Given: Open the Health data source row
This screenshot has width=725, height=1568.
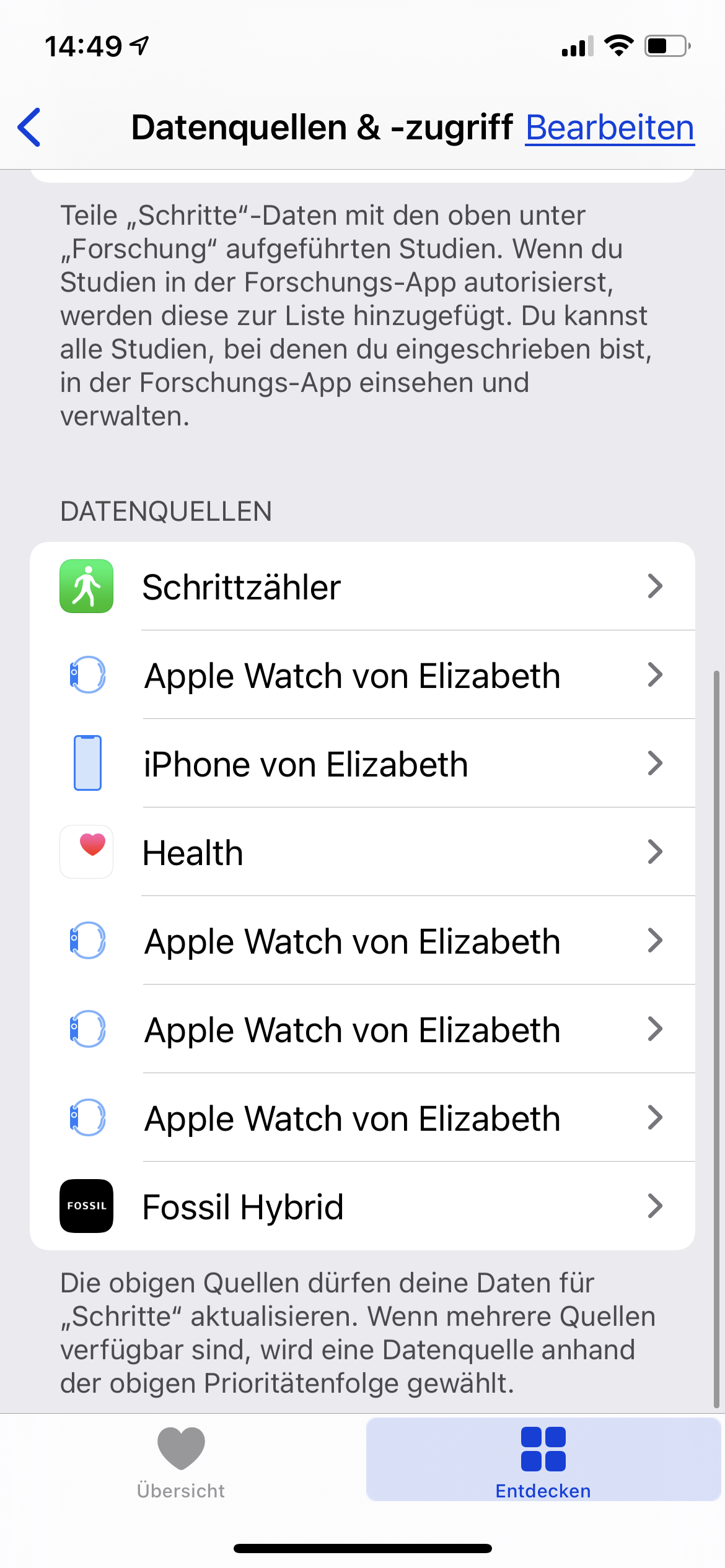Looking at the screenshot, I should point(362,852).
